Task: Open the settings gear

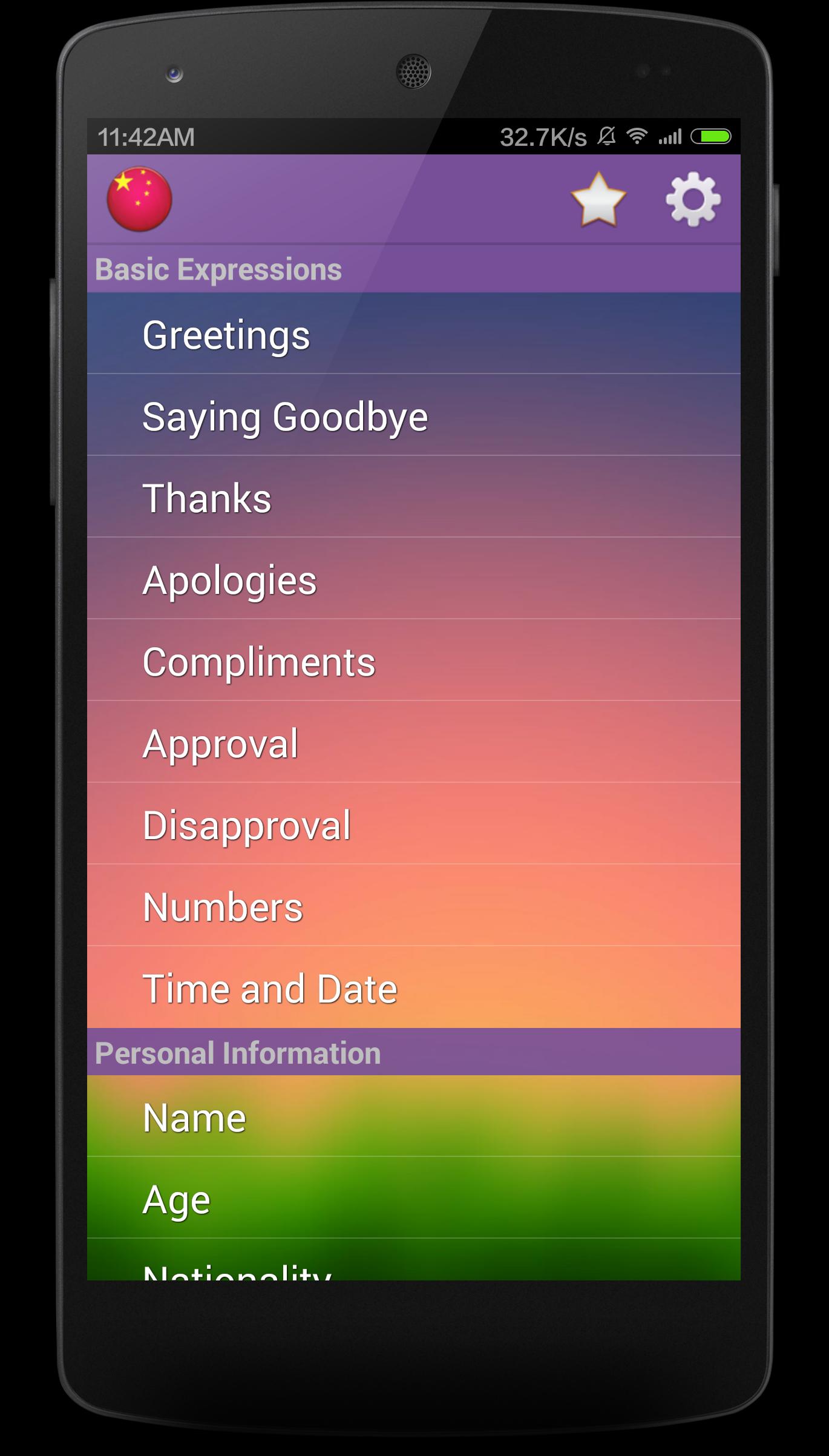Action: 693,199
